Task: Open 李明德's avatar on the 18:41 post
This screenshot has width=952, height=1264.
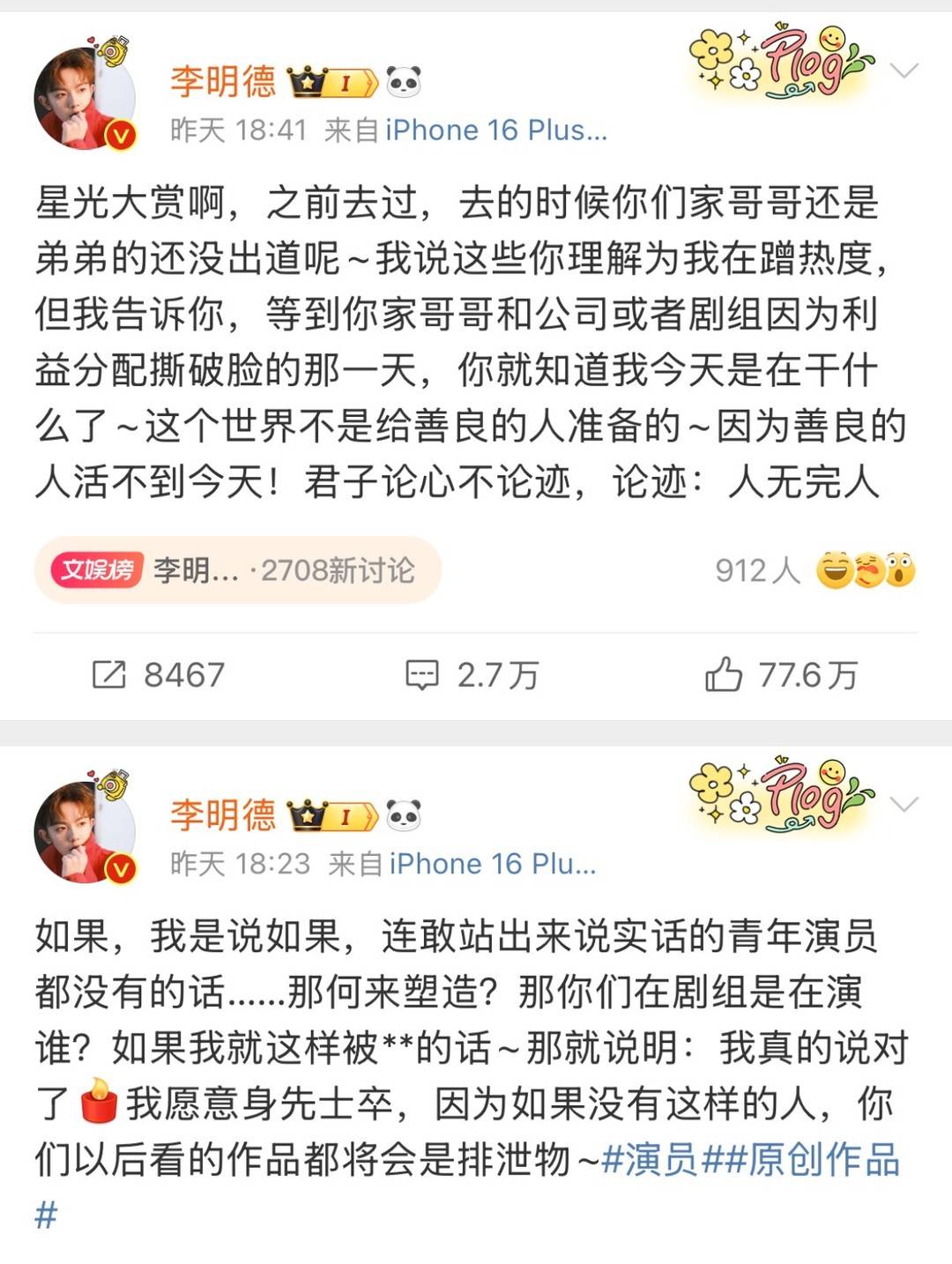Action: 85,97
